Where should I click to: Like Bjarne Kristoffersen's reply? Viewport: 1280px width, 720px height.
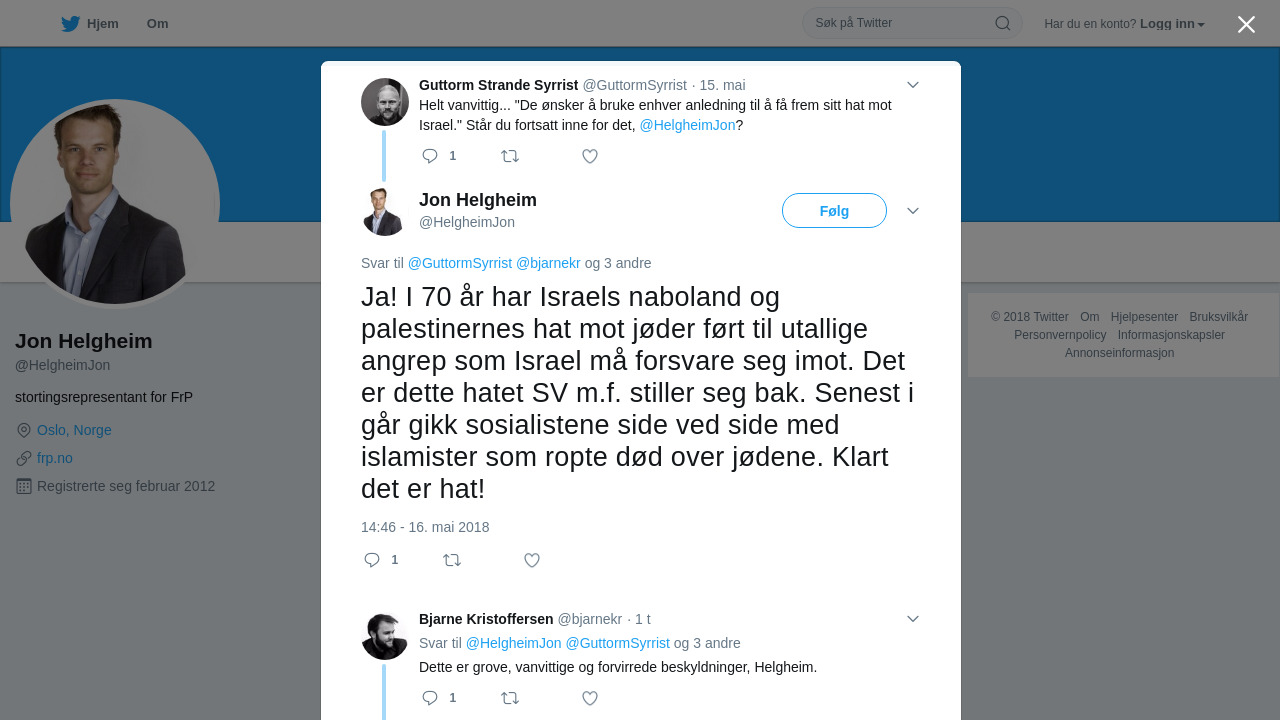coord(590,698)
